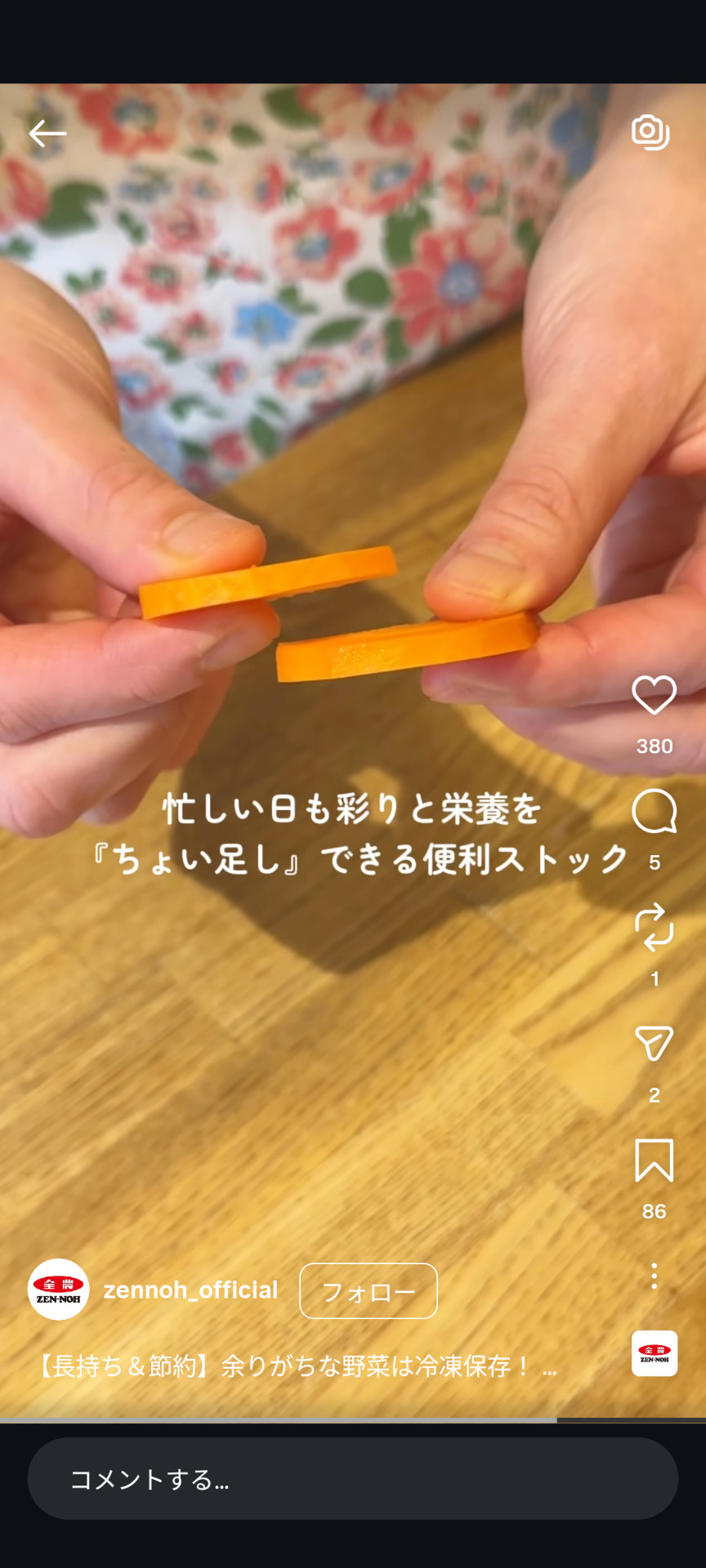This screenshot has width=706, height=1568.
Task: Follow zennoh_official with the フォロー button
Action: (x=368, y=1291)
